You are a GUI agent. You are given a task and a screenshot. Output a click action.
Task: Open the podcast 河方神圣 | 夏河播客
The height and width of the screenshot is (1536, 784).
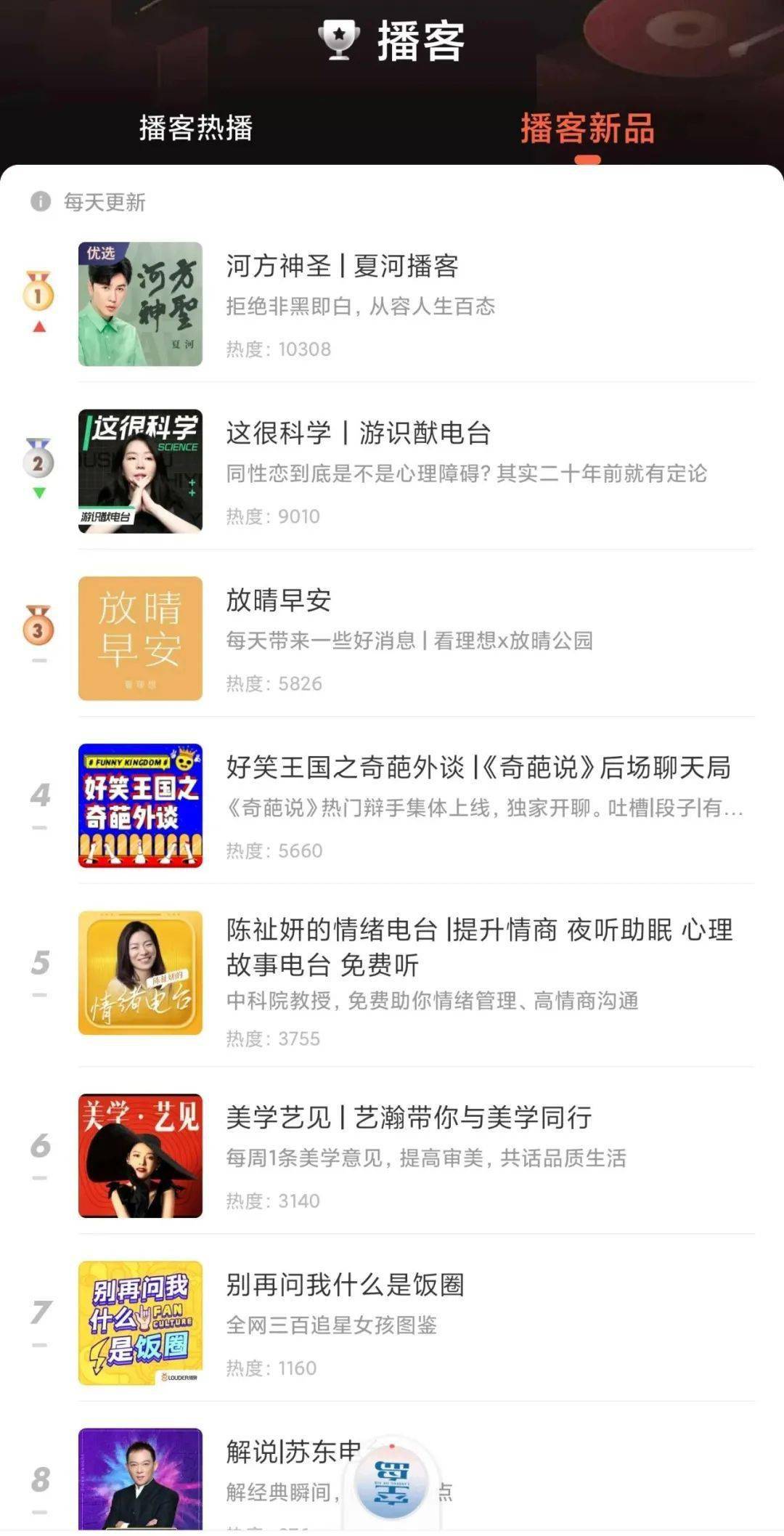click(341, 266)
